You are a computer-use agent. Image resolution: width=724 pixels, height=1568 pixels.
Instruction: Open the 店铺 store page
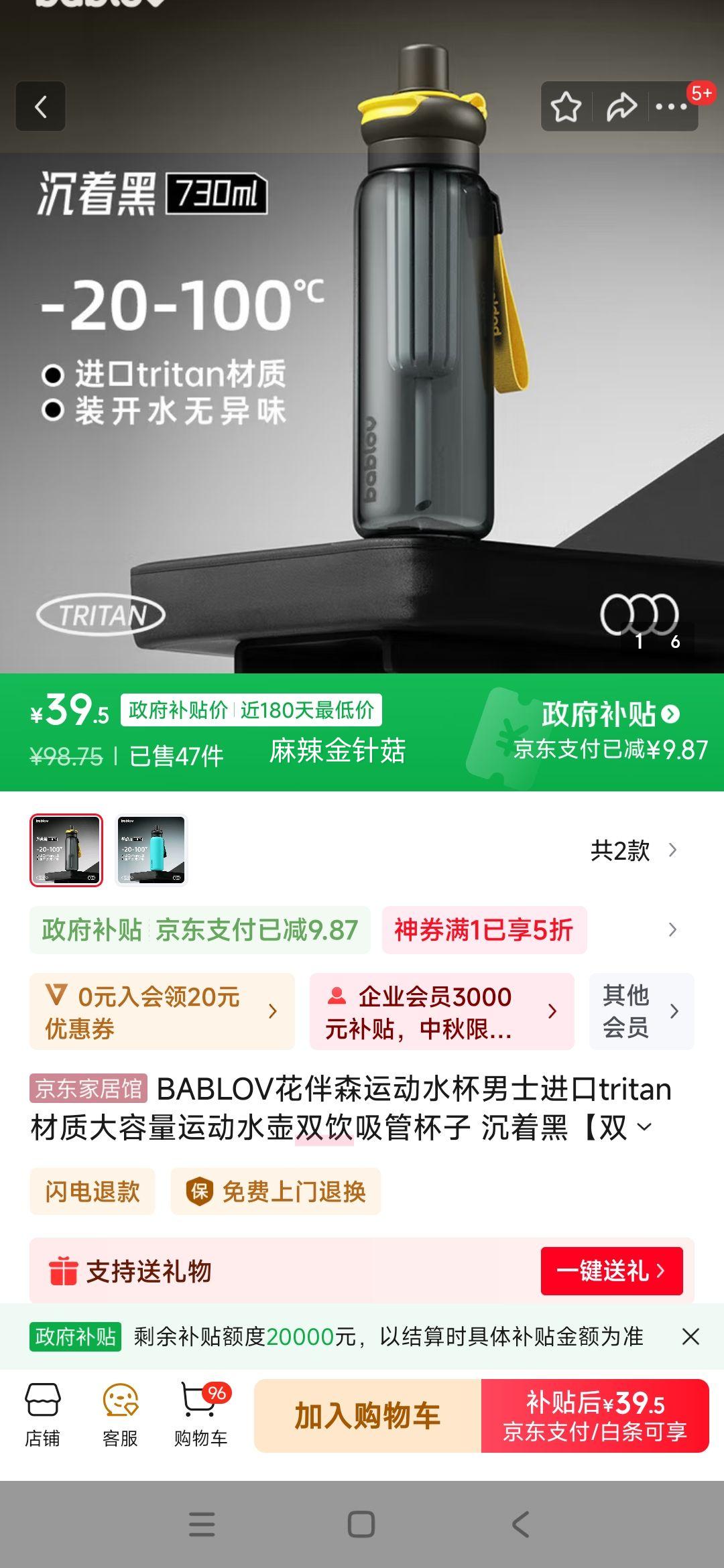point(42,1415)
